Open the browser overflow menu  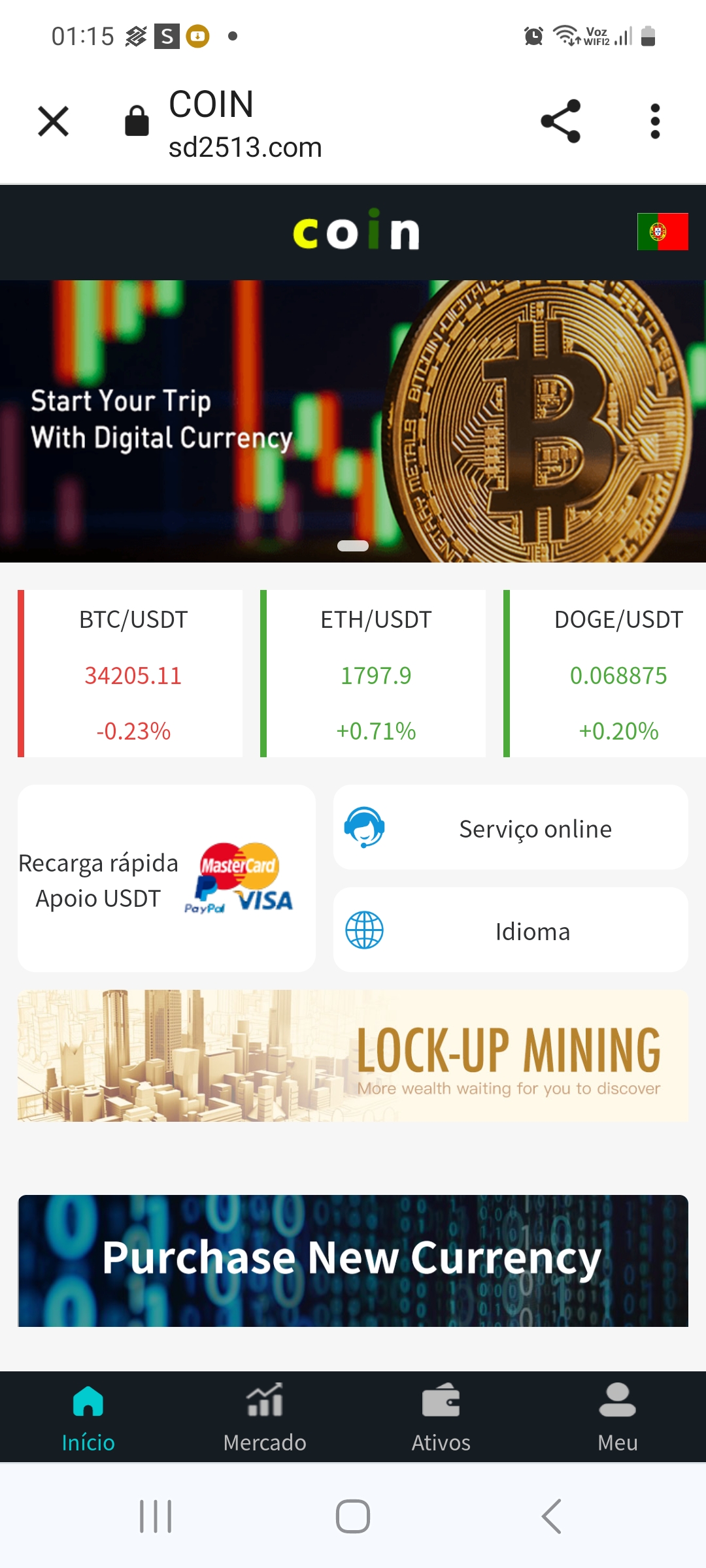tap(655, 122)
